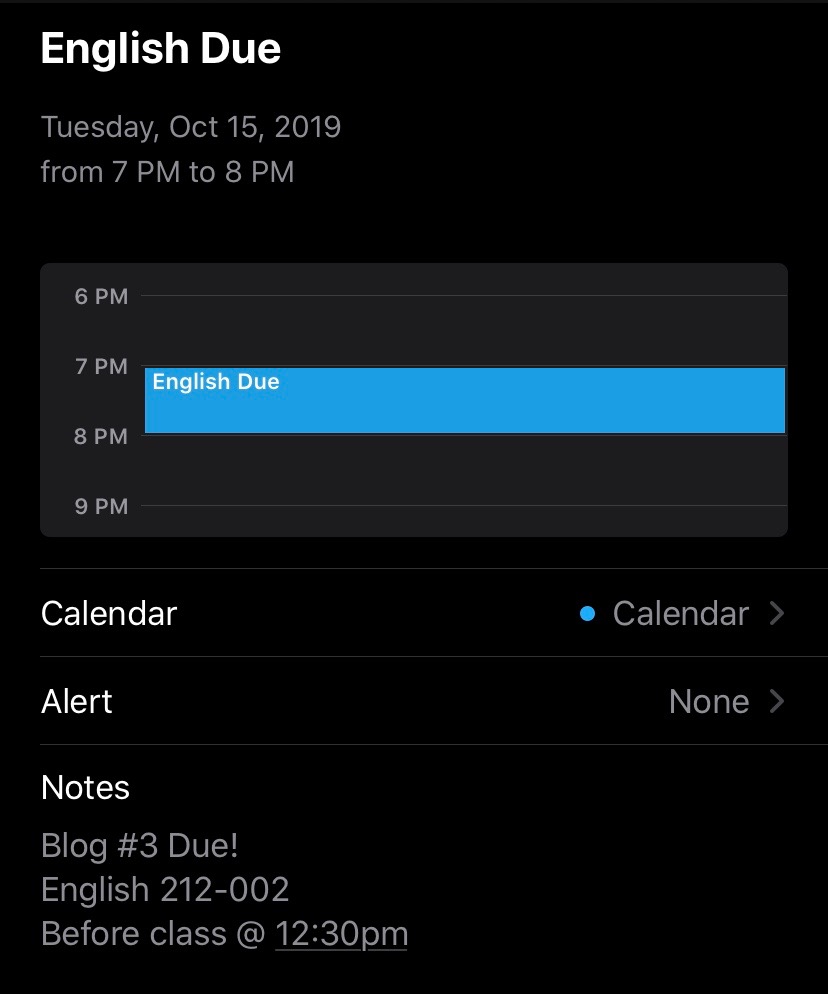
Task: Tap the underlined 12:30pm time link
Action: [341, 934]
